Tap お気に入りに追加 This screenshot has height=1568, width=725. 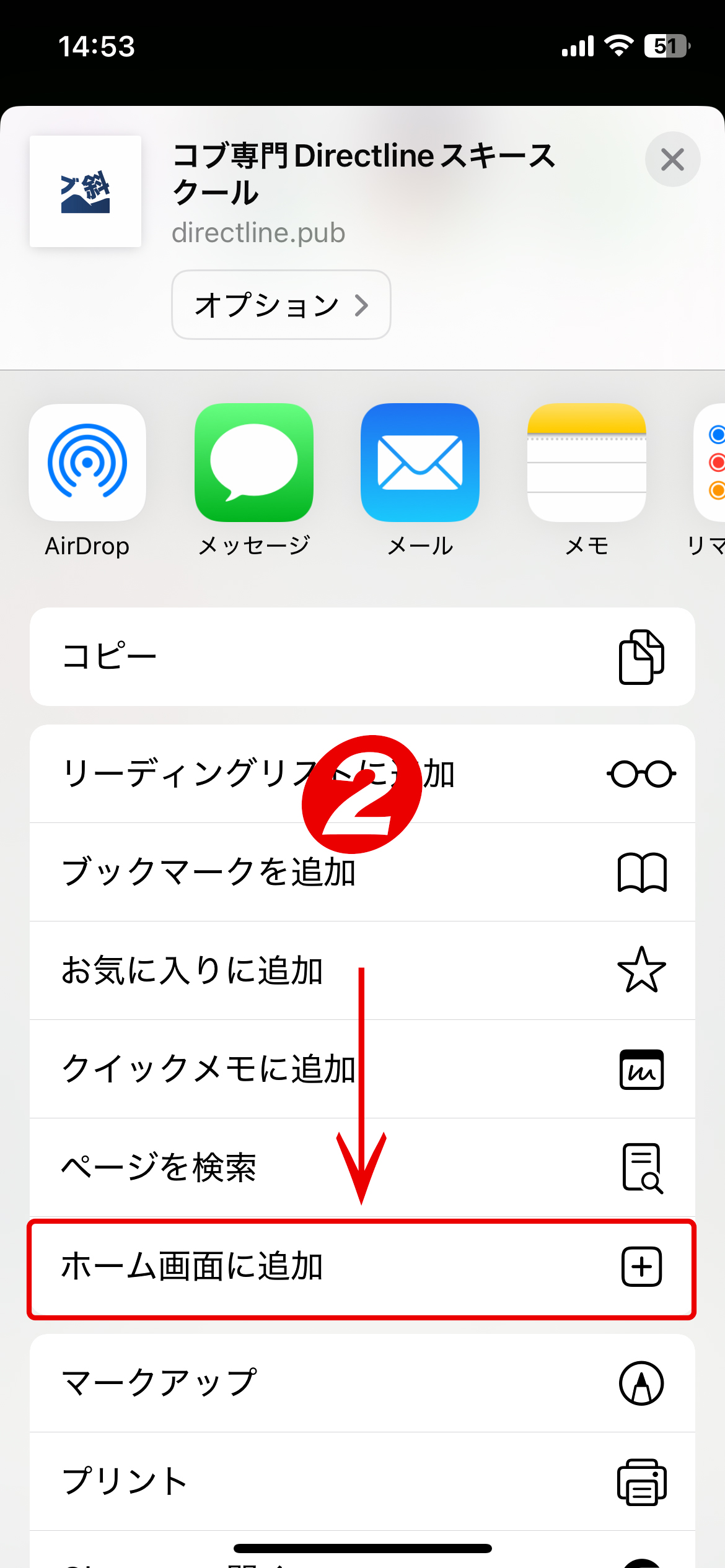pyautogui.click(x=362, y=970)
